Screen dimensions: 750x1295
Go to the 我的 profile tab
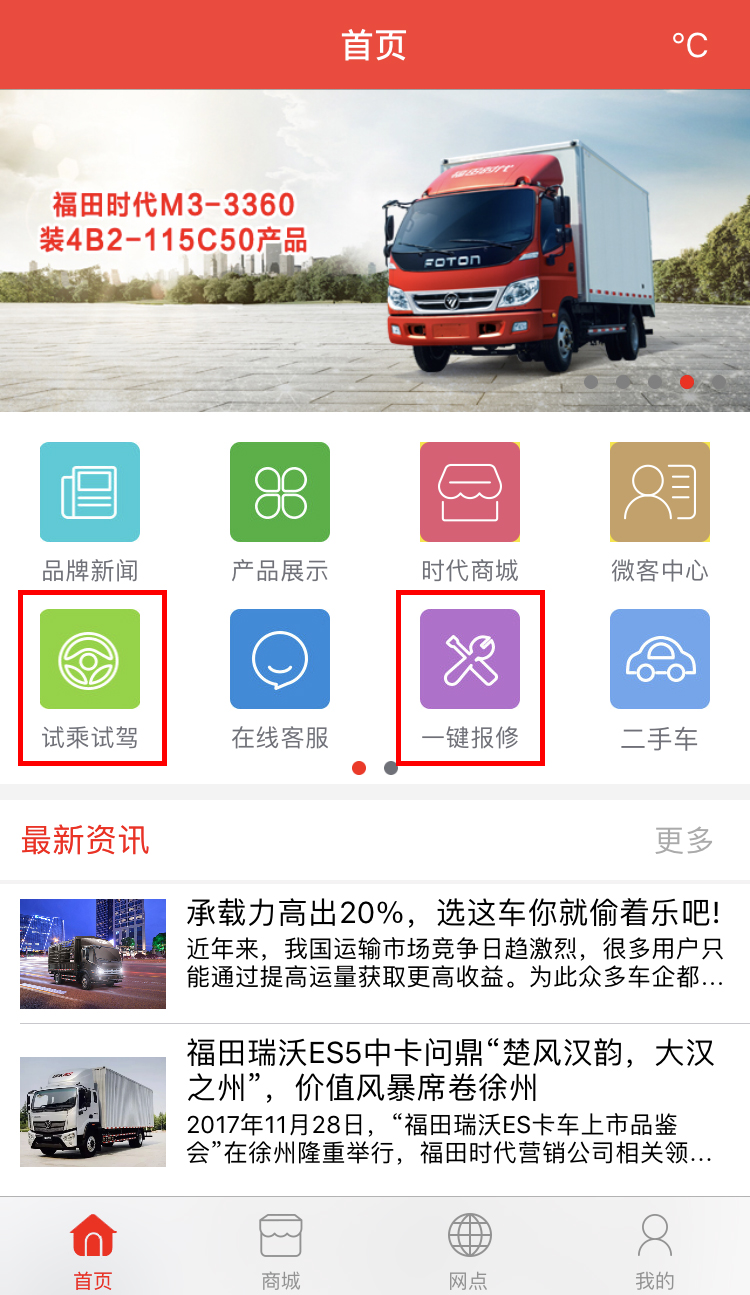tap(655, 1250)
